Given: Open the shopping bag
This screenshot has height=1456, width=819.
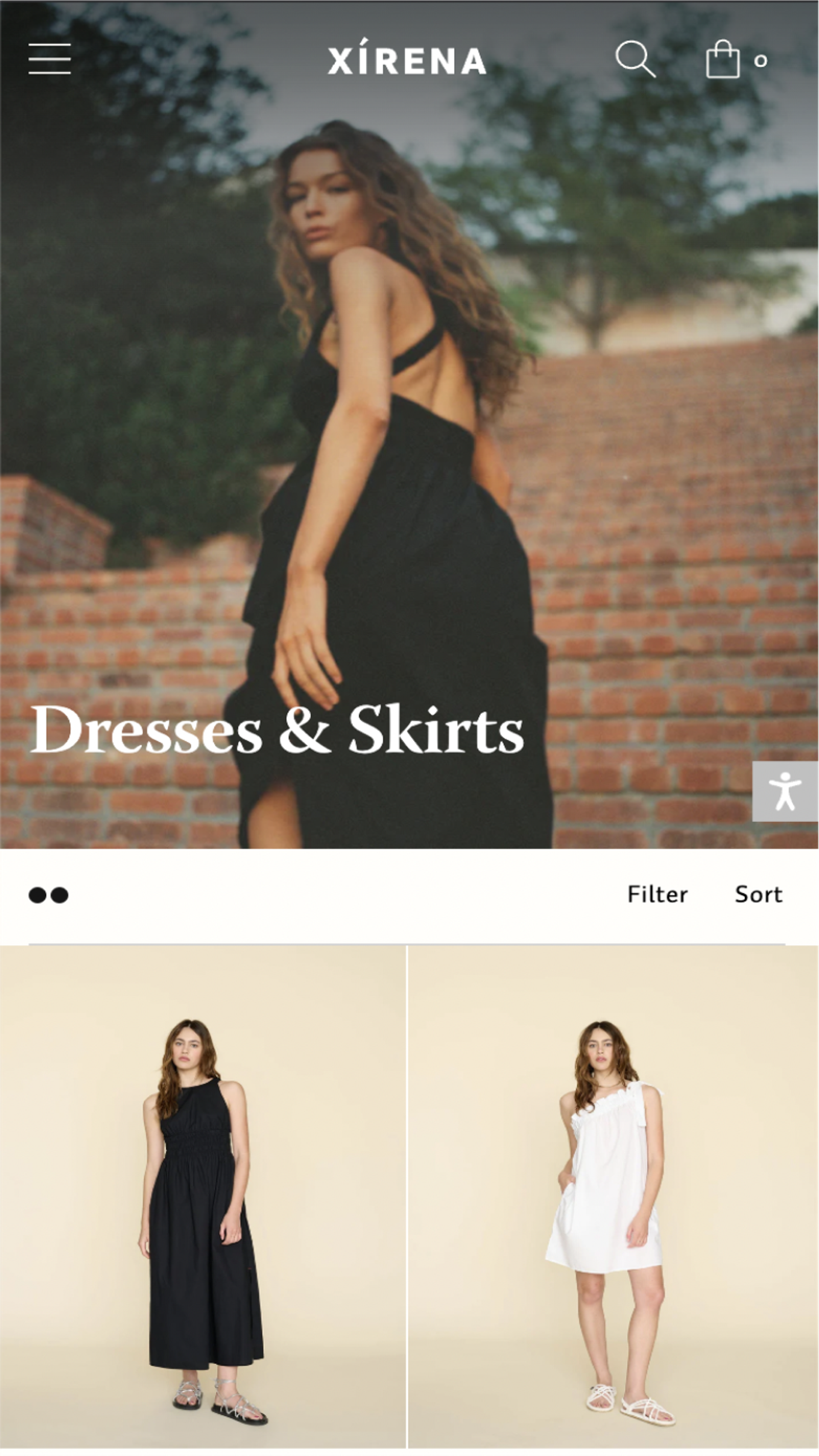Looking at the screenshot, I should [x=723, y=59].
